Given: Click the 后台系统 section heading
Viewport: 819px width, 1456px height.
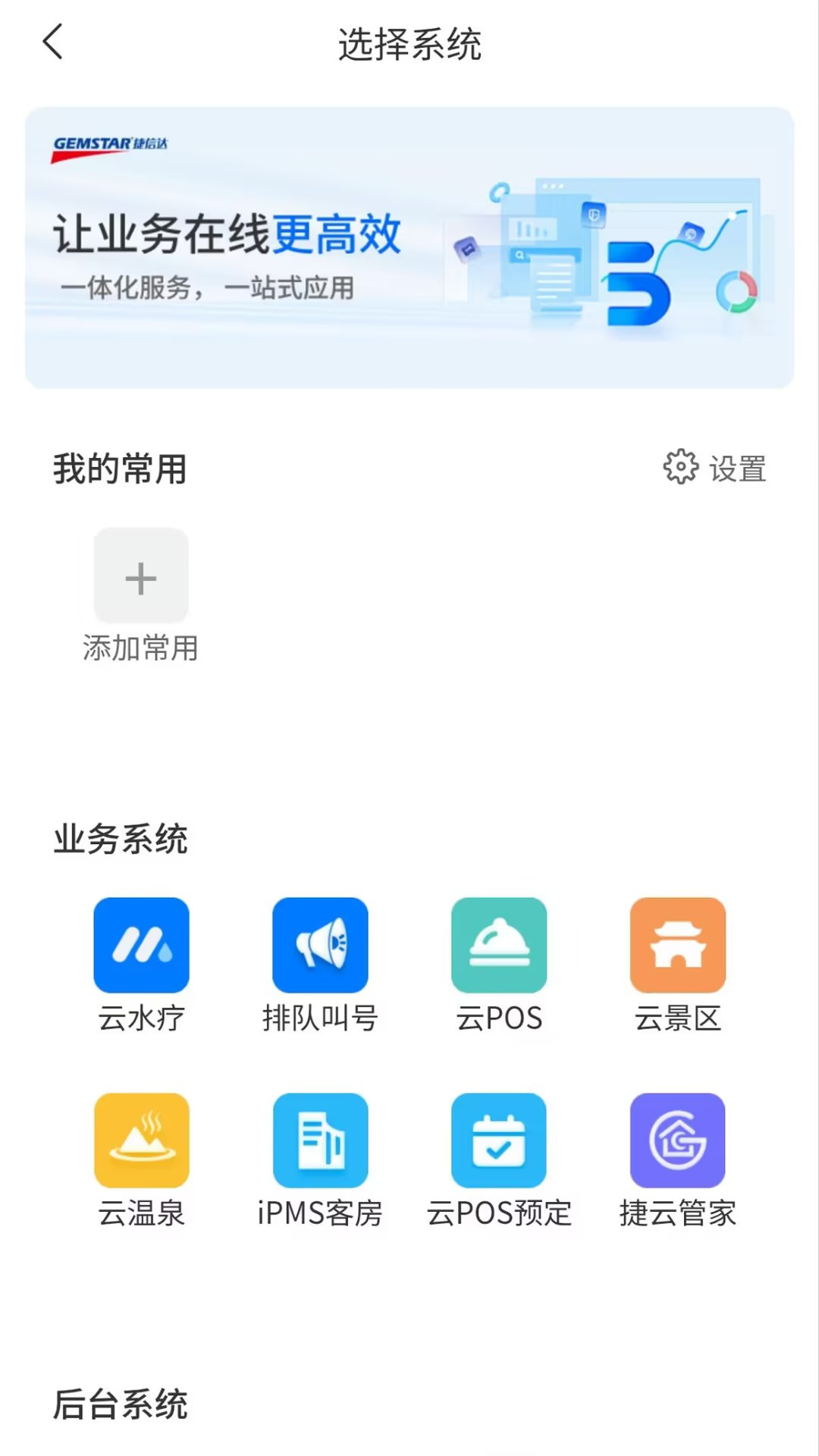Looking at the screenshot, I should click(x=119, y=1404).
